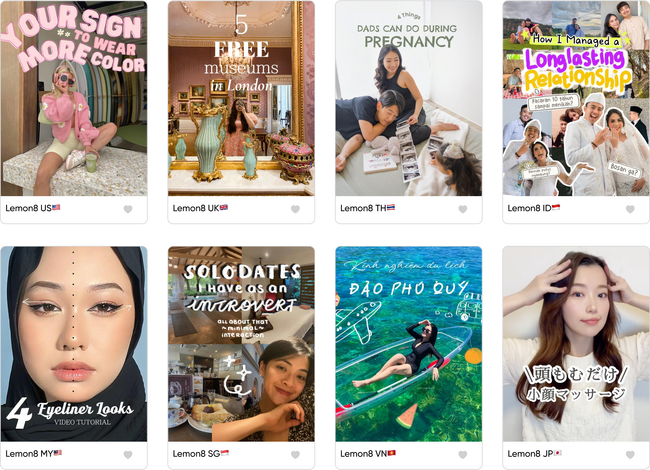650x470 pixels.
Task: Open the 'Longlasting Relationship' card
Action: (576, 98)
